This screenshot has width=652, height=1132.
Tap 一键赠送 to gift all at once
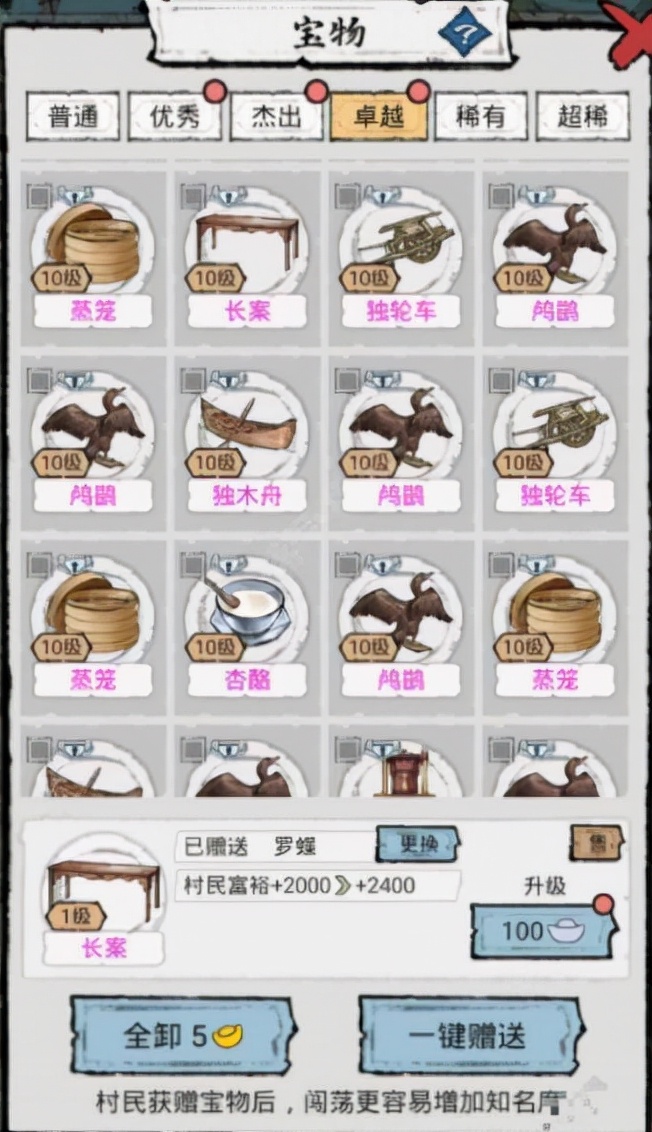point(470,1035)
